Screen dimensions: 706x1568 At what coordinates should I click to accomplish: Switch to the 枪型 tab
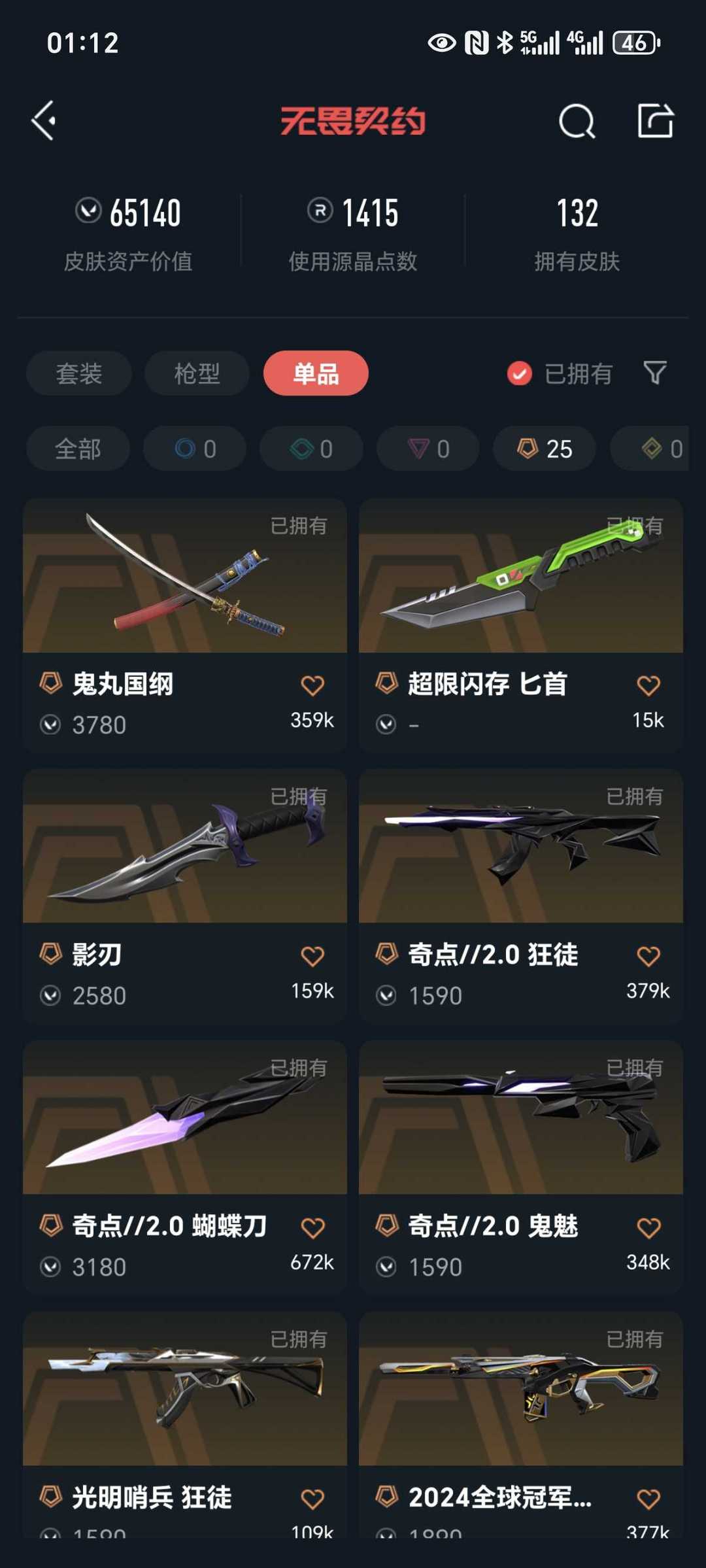(197, 373)
